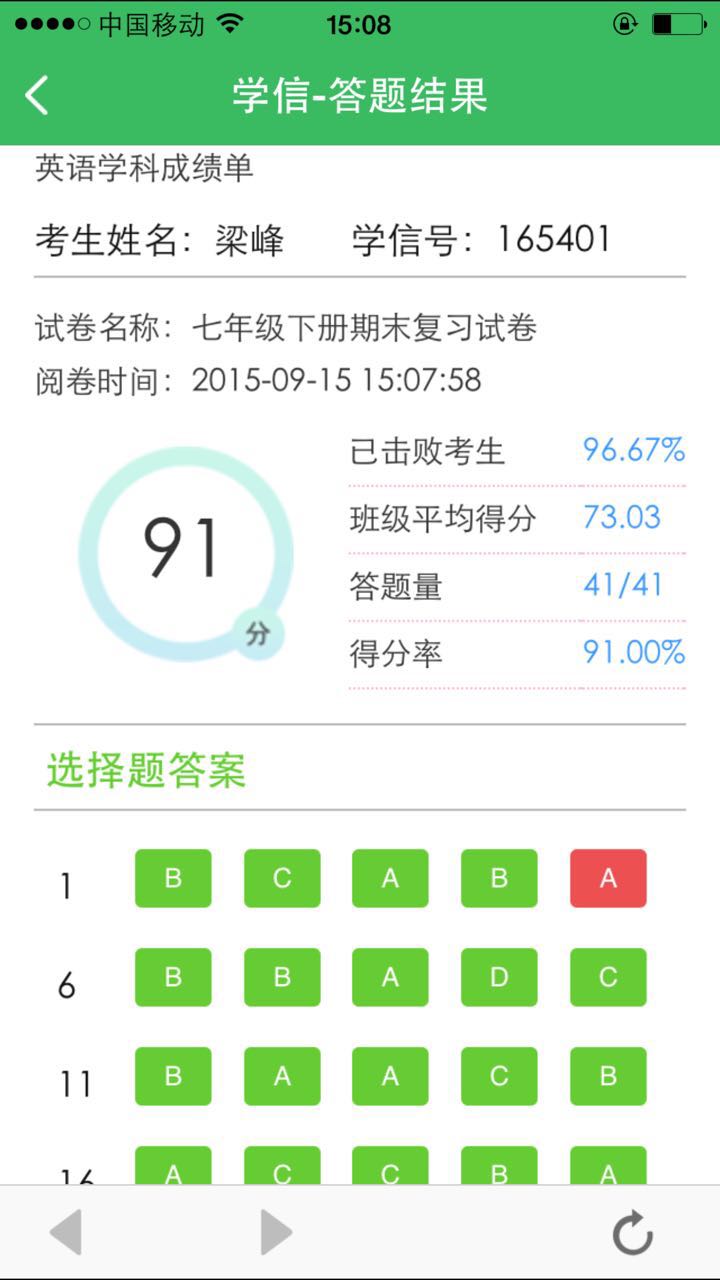View answer A for question 3
This screenshot has height=1280, width=720.
click(390, 878)
